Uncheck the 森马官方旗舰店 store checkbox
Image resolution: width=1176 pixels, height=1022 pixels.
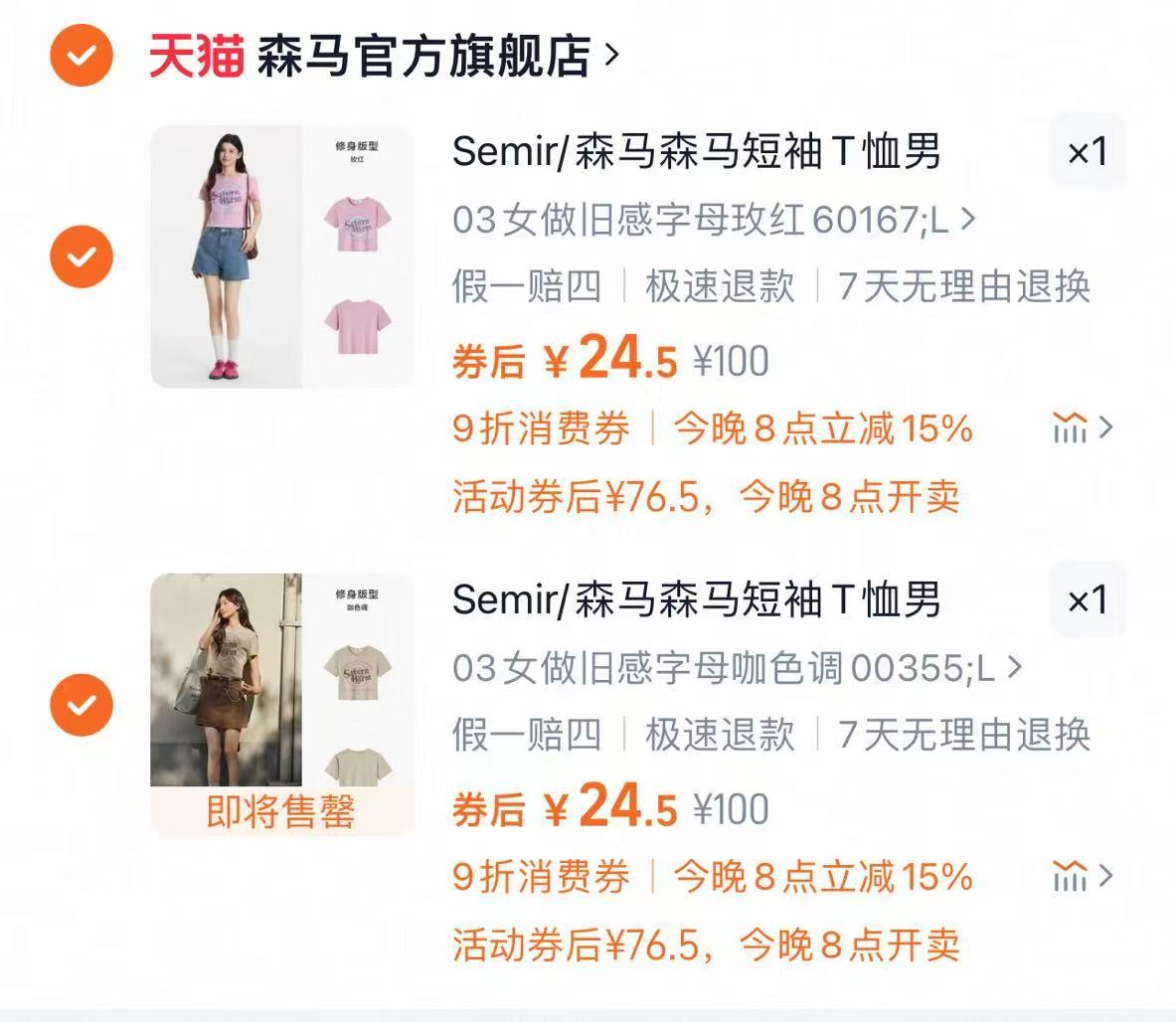click(82, 55)
